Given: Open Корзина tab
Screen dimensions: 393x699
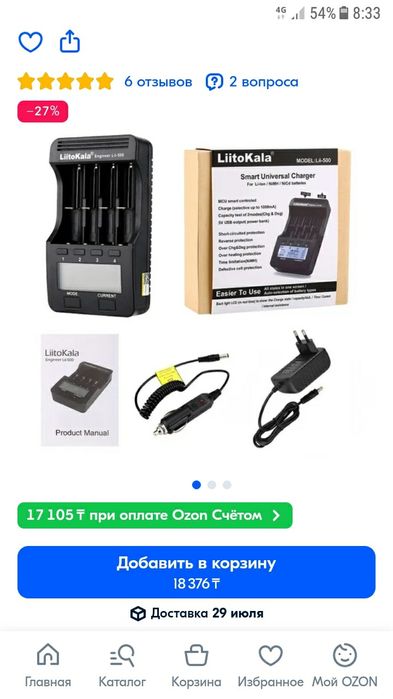Looking at the screenshot, I should [x=196, y=665].
